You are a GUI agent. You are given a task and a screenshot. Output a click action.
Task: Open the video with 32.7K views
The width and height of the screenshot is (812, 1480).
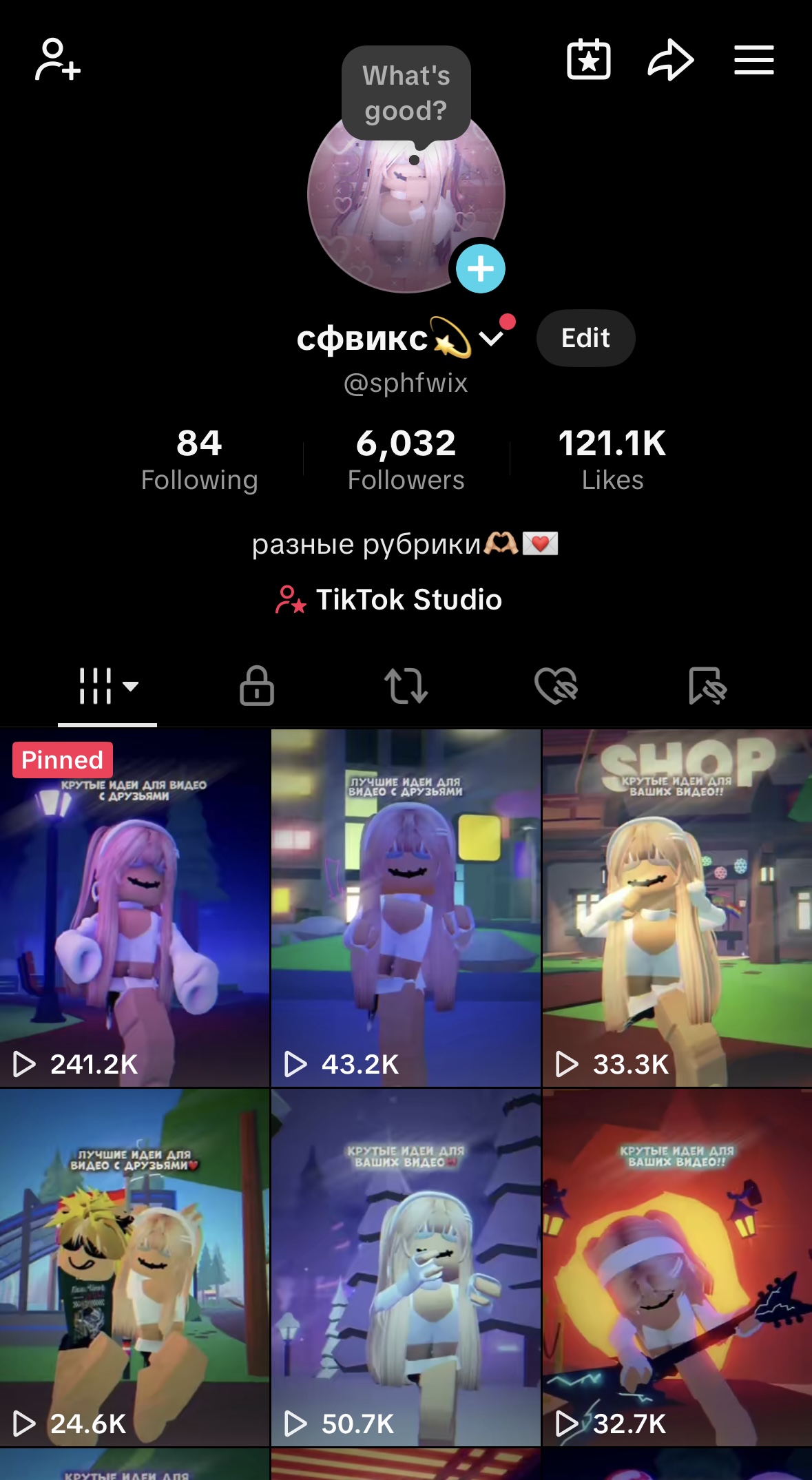click(x=677, y=1267)
